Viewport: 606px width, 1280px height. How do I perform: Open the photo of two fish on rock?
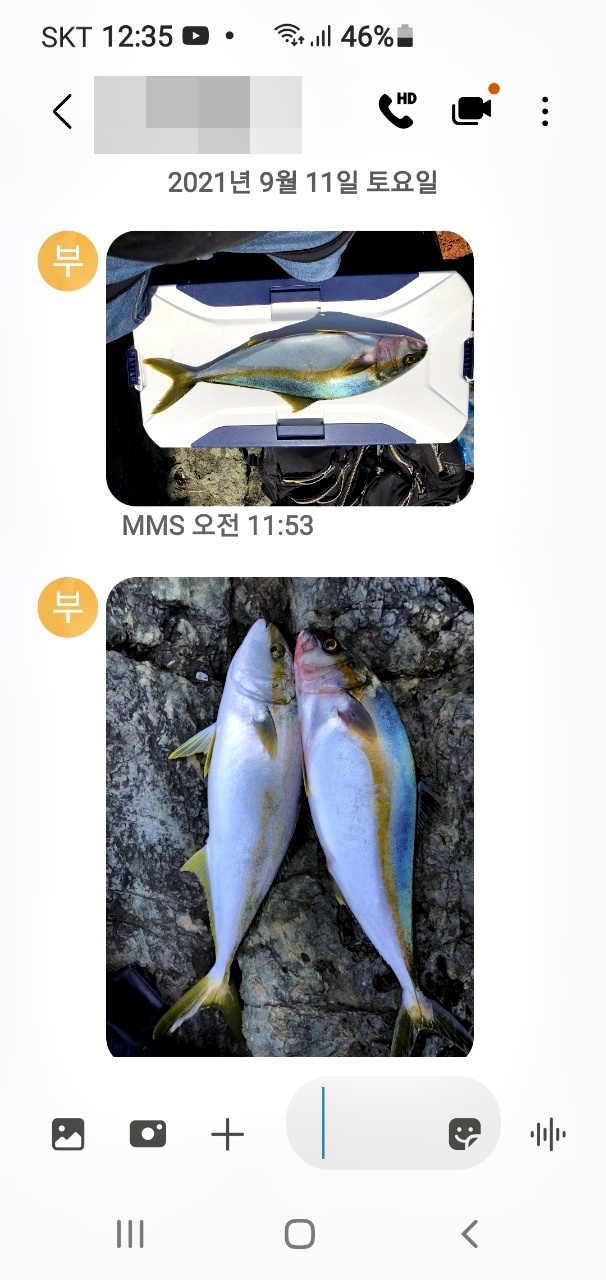click(x=289, y=816)
